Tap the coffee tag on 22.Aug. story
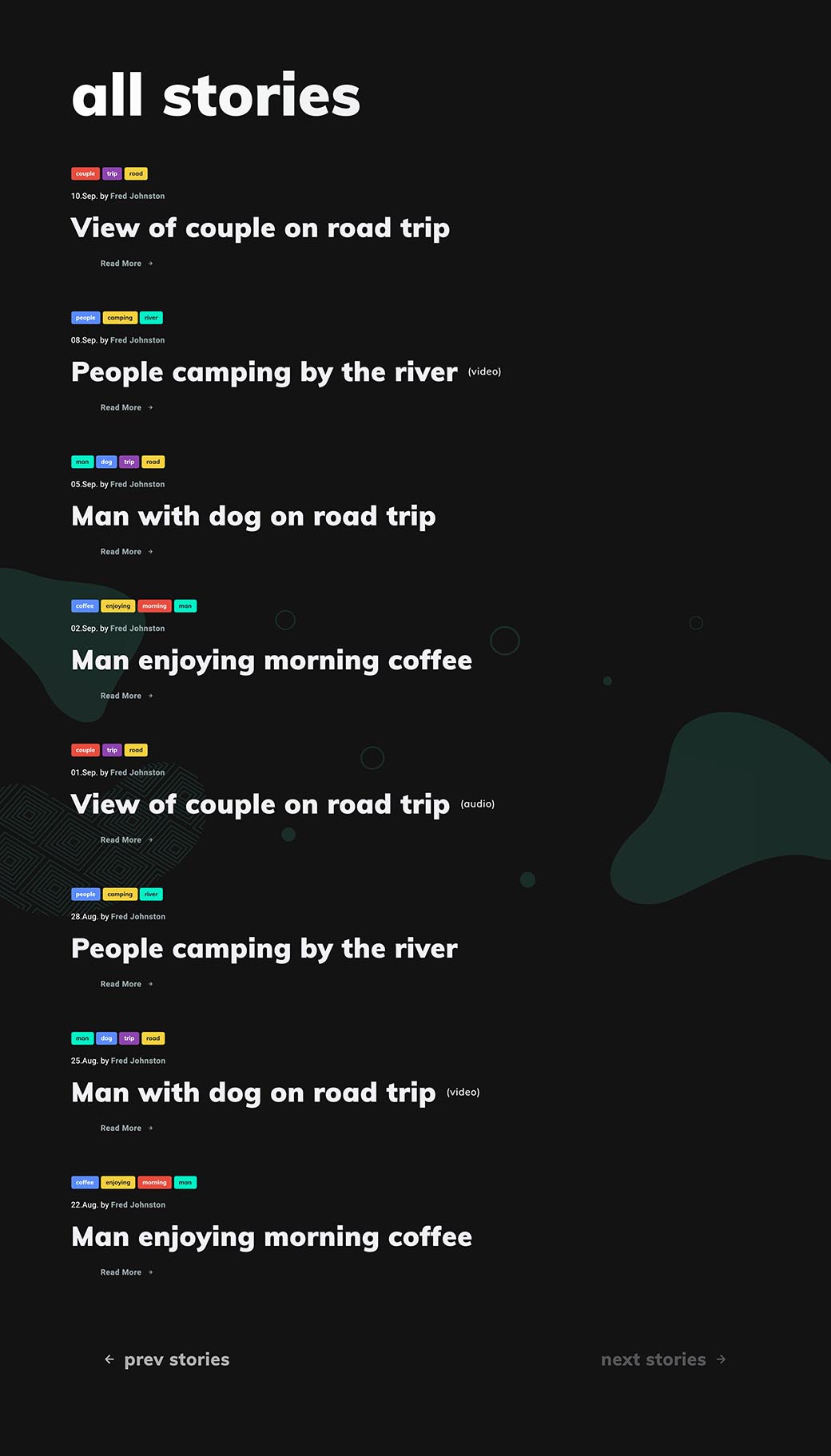 tap(85, 1183)
